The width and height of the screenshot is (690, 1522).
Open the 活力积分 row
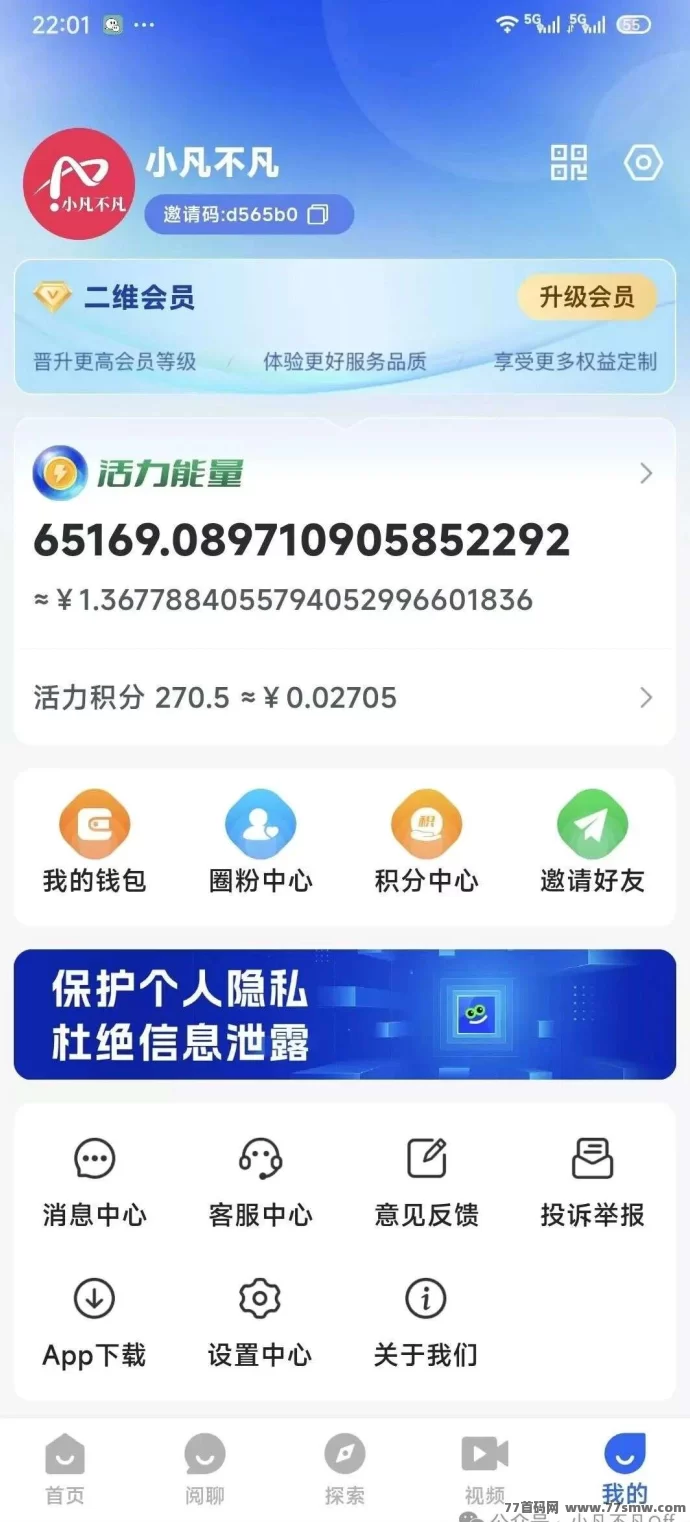pyautogui.click(x=345, y=697)
